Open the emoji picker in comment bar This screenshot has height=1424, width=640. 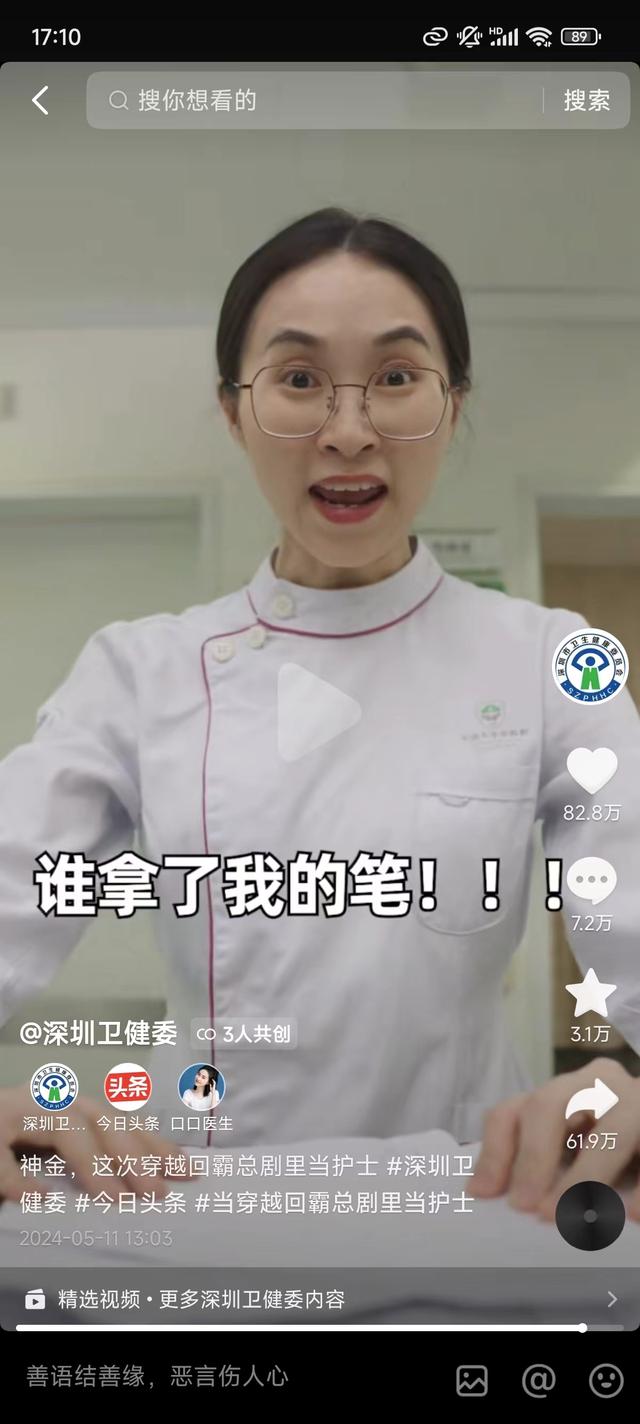click(x=605, y=1380)
